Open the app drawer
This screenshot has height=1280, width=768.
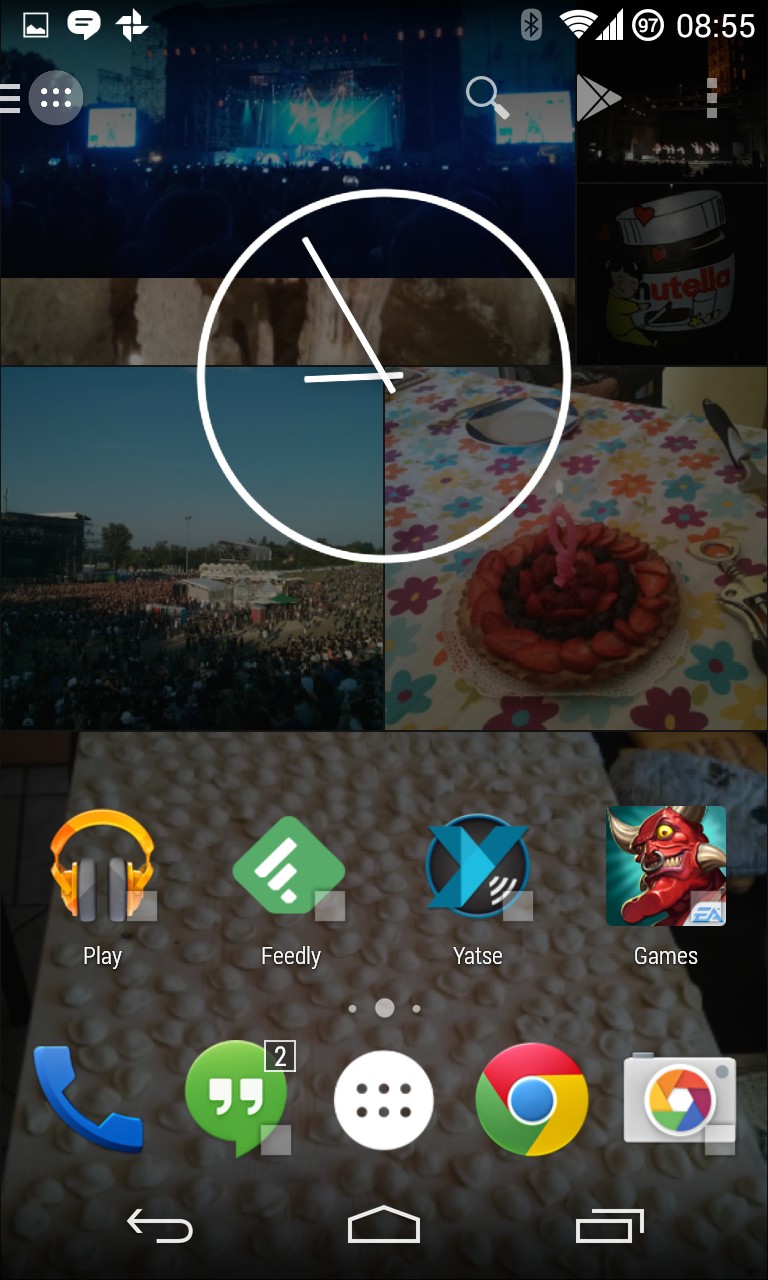384,1100
